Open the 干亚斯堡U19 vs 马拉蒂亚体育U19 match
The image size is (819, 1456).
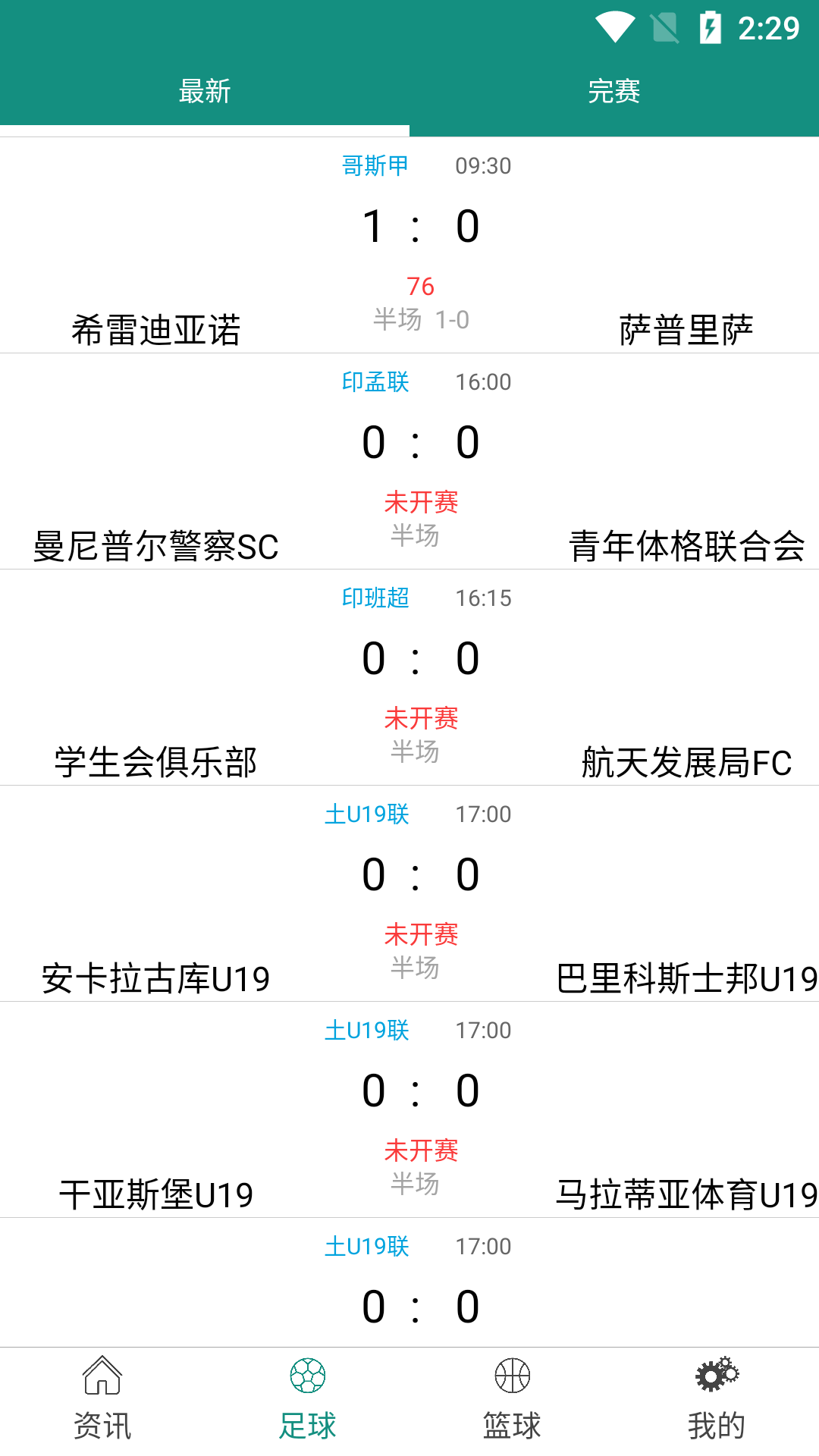click(409, 1111)
